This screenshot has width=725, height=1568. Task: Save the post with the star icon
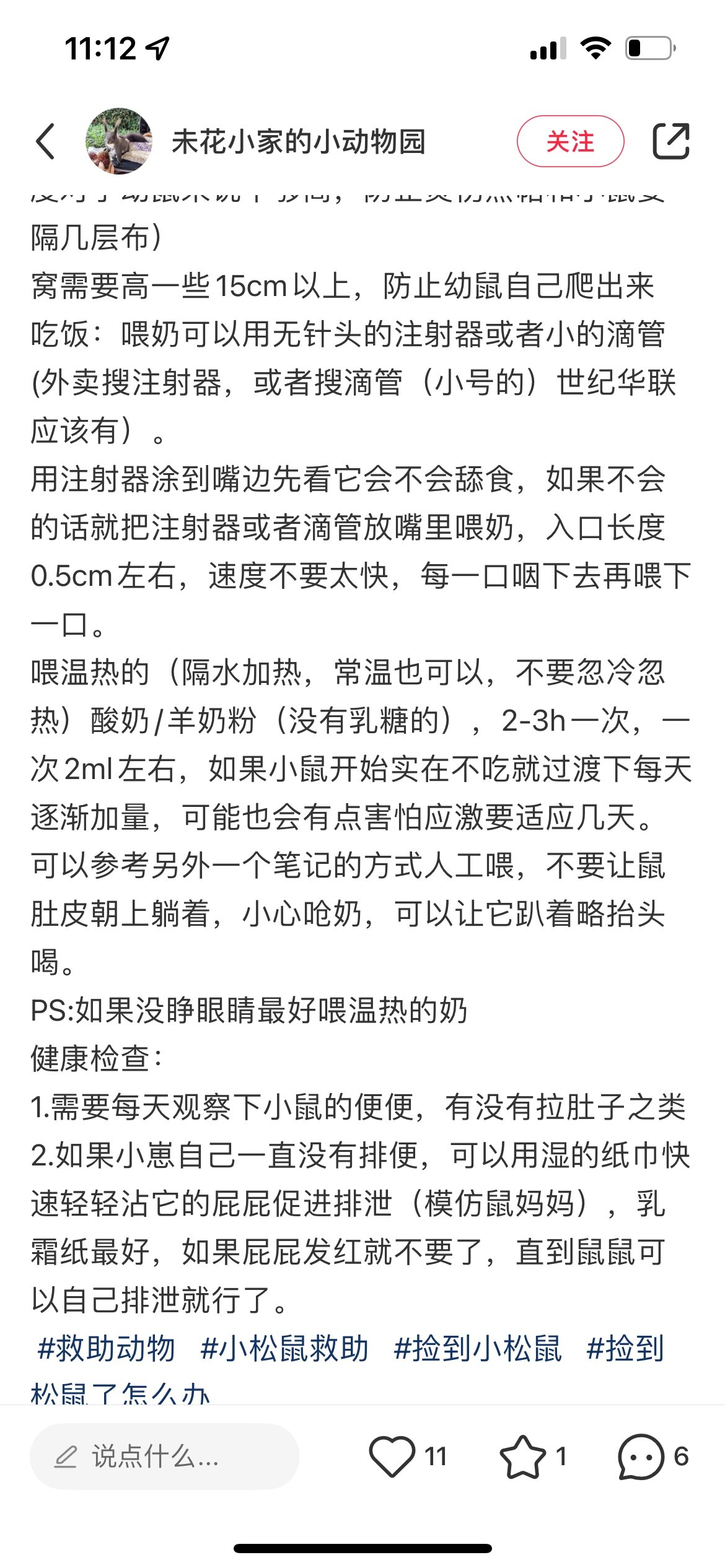[522, 1456]
